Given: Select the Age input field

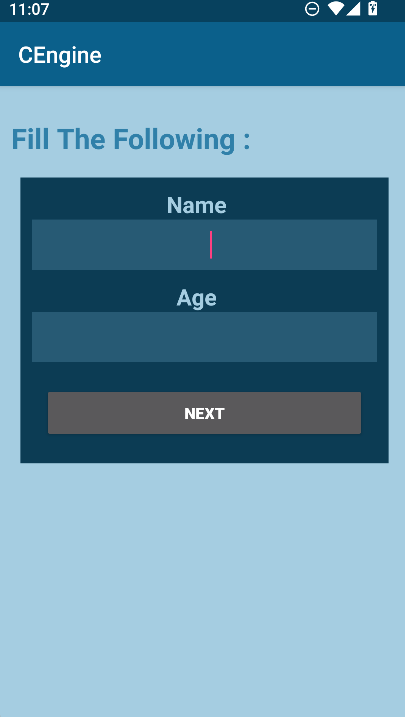Looking at the screenshot, I should point(204,337).
